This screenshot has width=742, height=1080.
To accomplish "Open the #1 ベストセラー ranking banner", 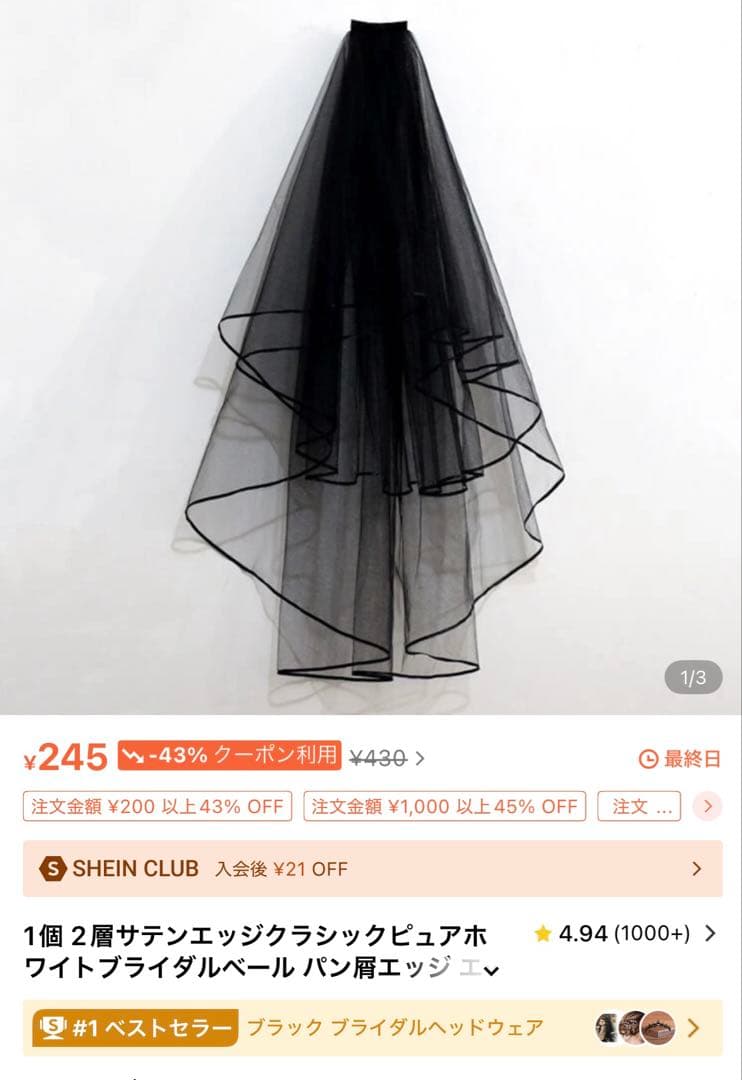I will [371, 1027].
